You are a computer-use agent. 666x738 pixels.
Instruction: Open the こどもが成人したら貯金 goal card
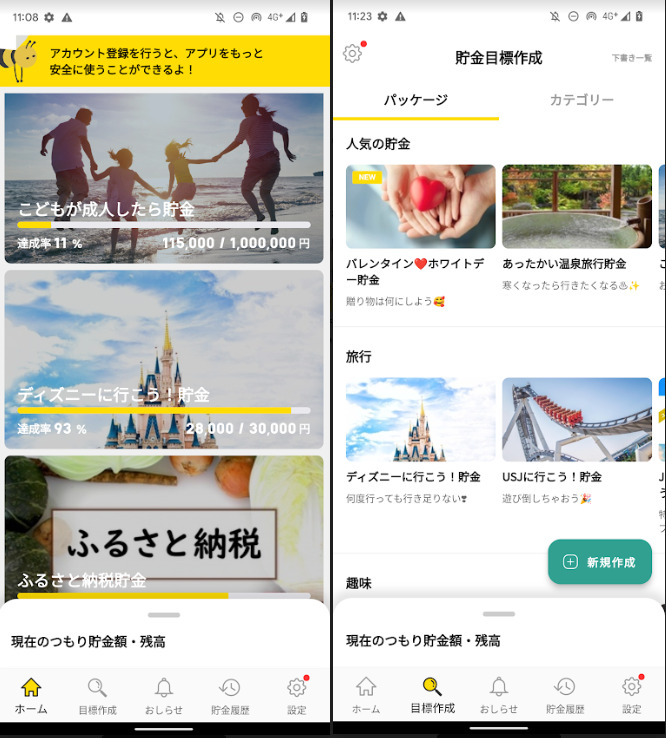click(x=164, y=178)
